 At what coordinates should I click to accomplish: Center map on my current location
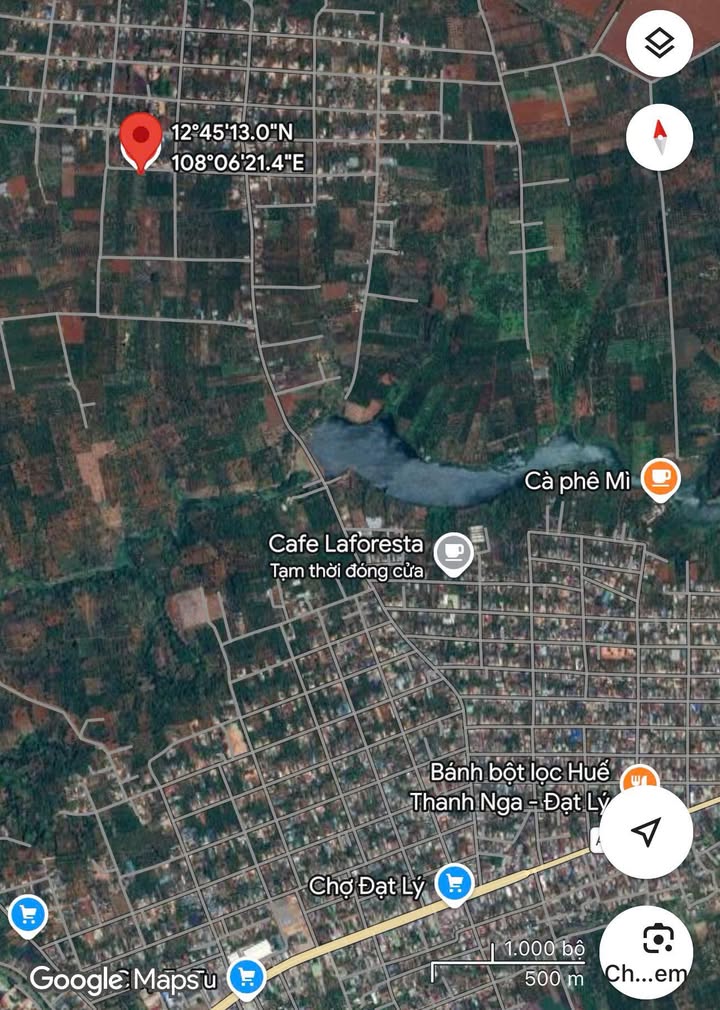click(x=646, y=832)
